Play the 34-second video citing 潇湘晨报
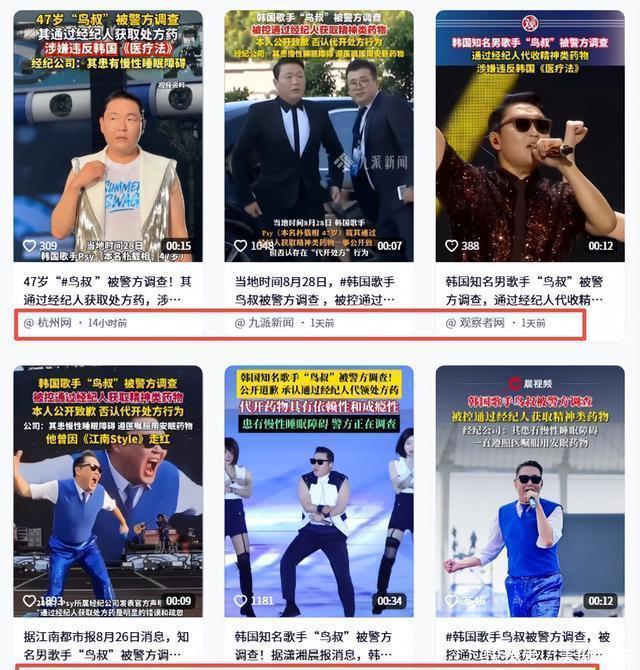 [x=318, y=490]
